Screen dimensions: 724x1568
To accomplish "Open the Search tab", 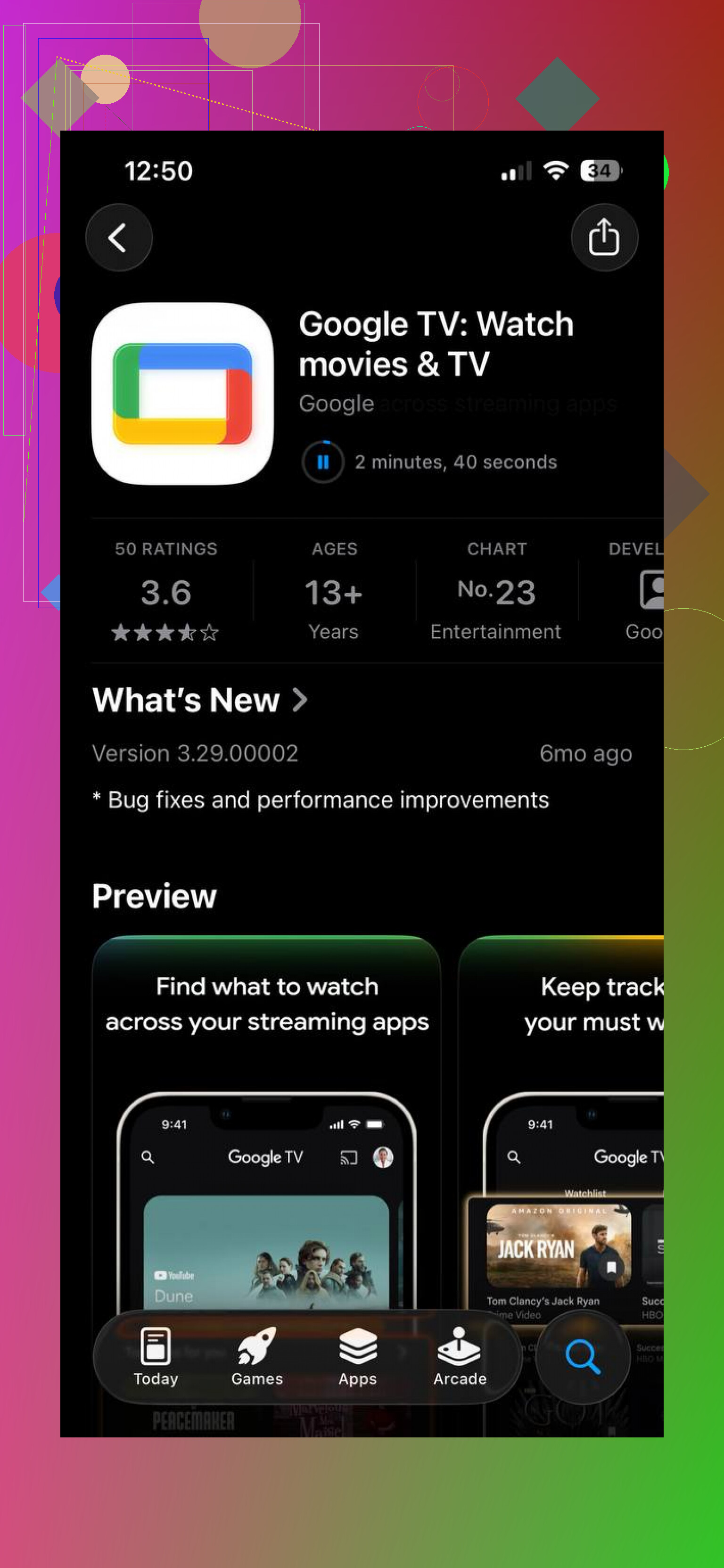I will (x=582, y=1357).
